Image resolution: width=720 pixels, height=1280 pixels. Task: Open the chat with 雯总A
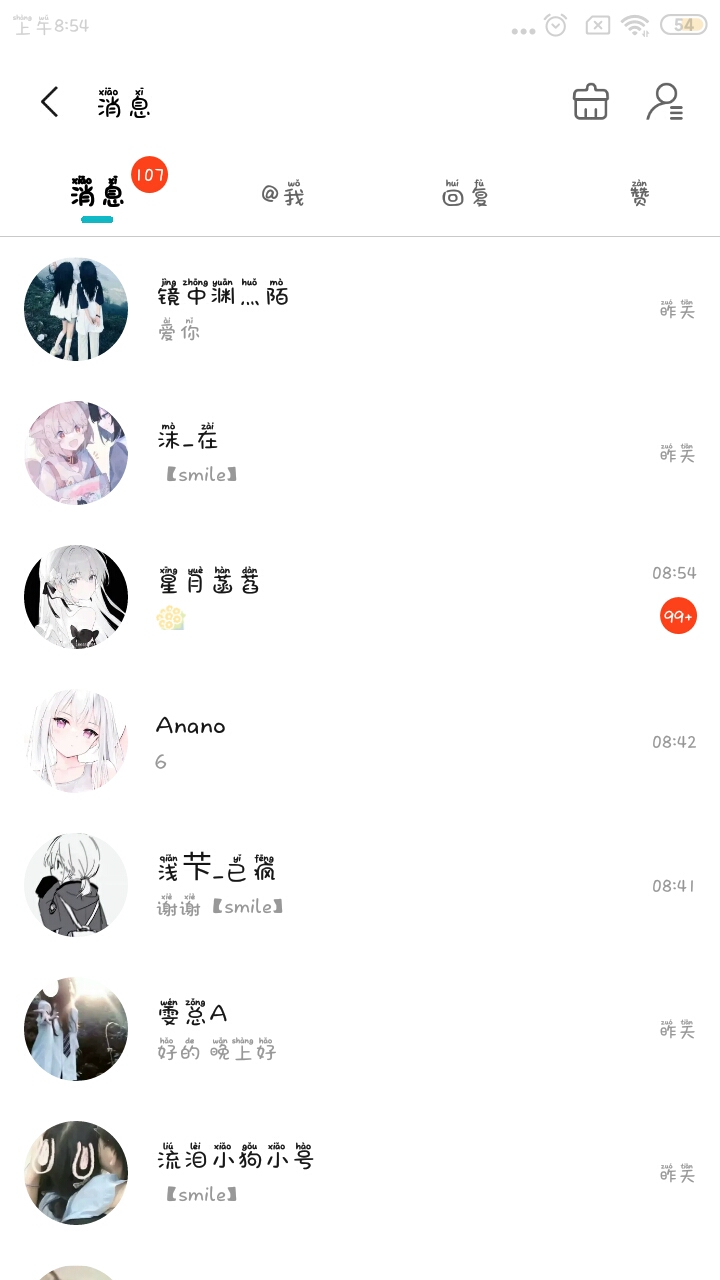(360, 1029)
